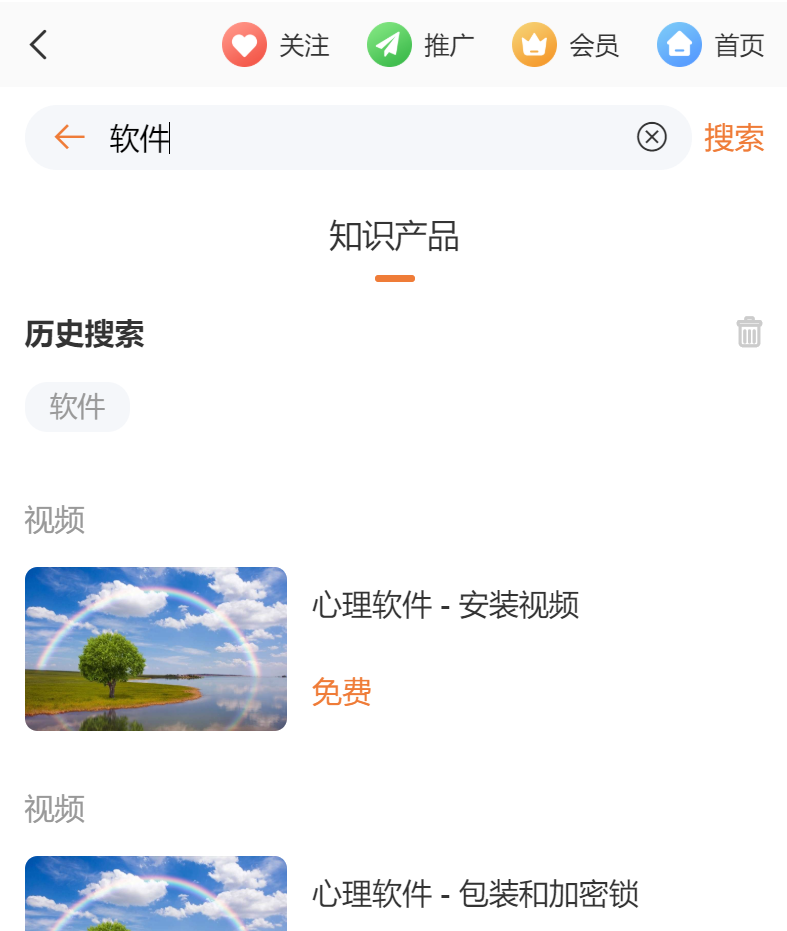This screenshot has height=931, width=787.
Task: Open 心理软件 - 包装和加密锁 result
Action: point(475,893)
